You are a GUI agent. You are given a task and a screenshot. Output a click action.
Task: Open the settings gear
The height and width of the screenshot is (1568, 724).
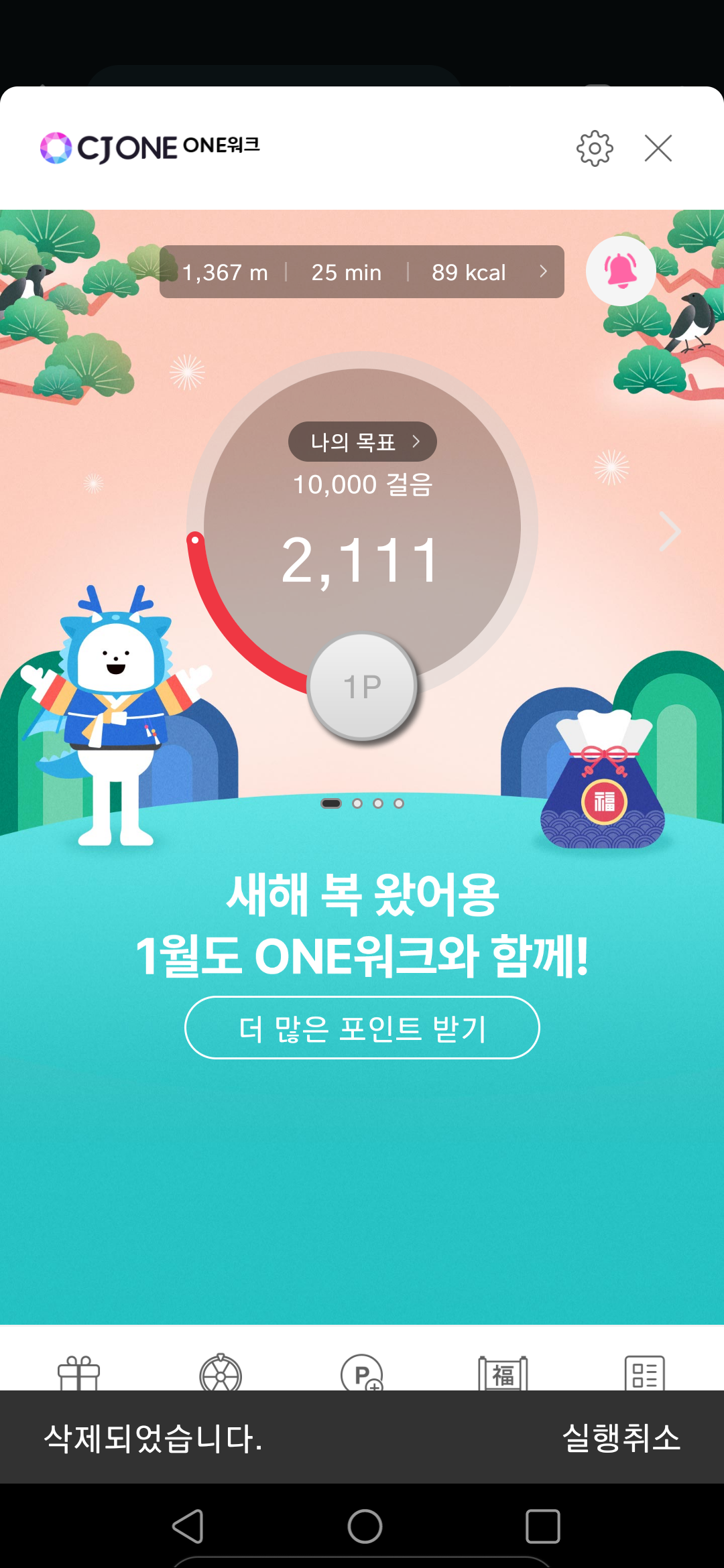click(x=595, y=148)
